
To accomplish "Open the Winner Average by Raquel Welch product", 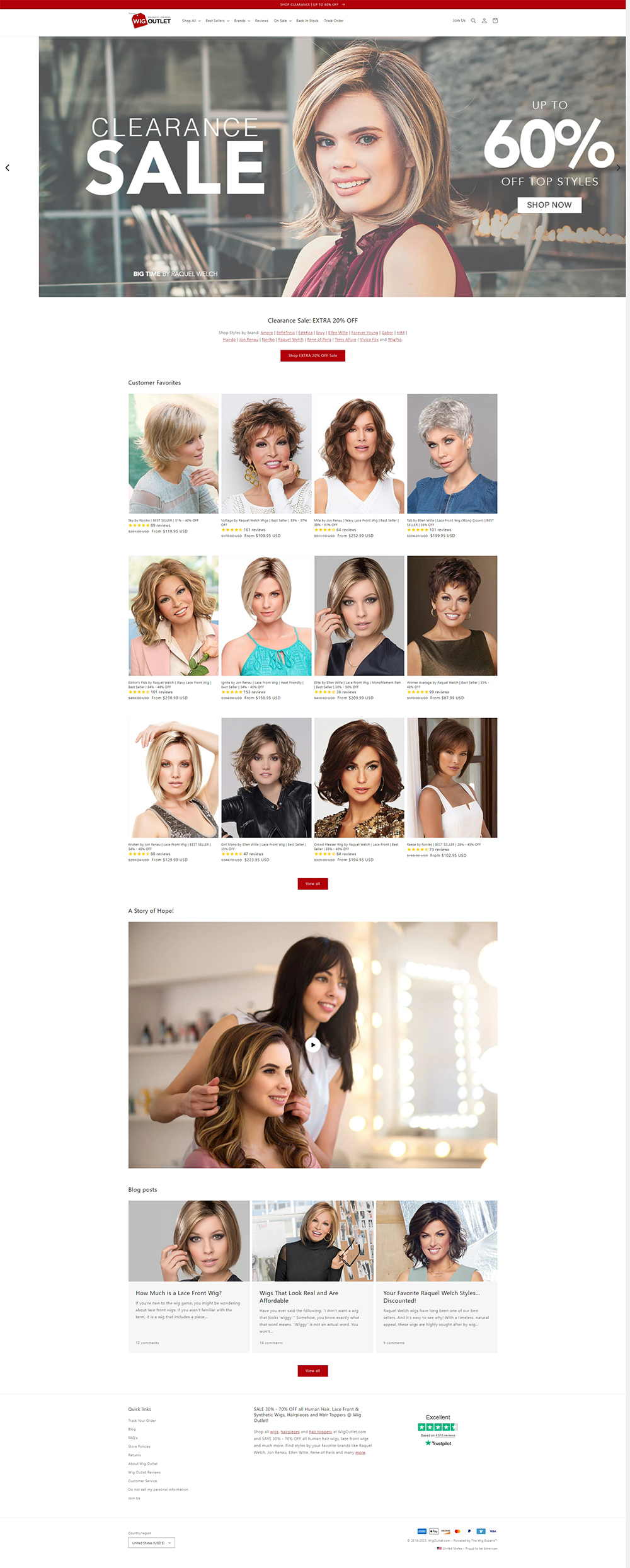I will pyautogui.click(x=452, y=615).
